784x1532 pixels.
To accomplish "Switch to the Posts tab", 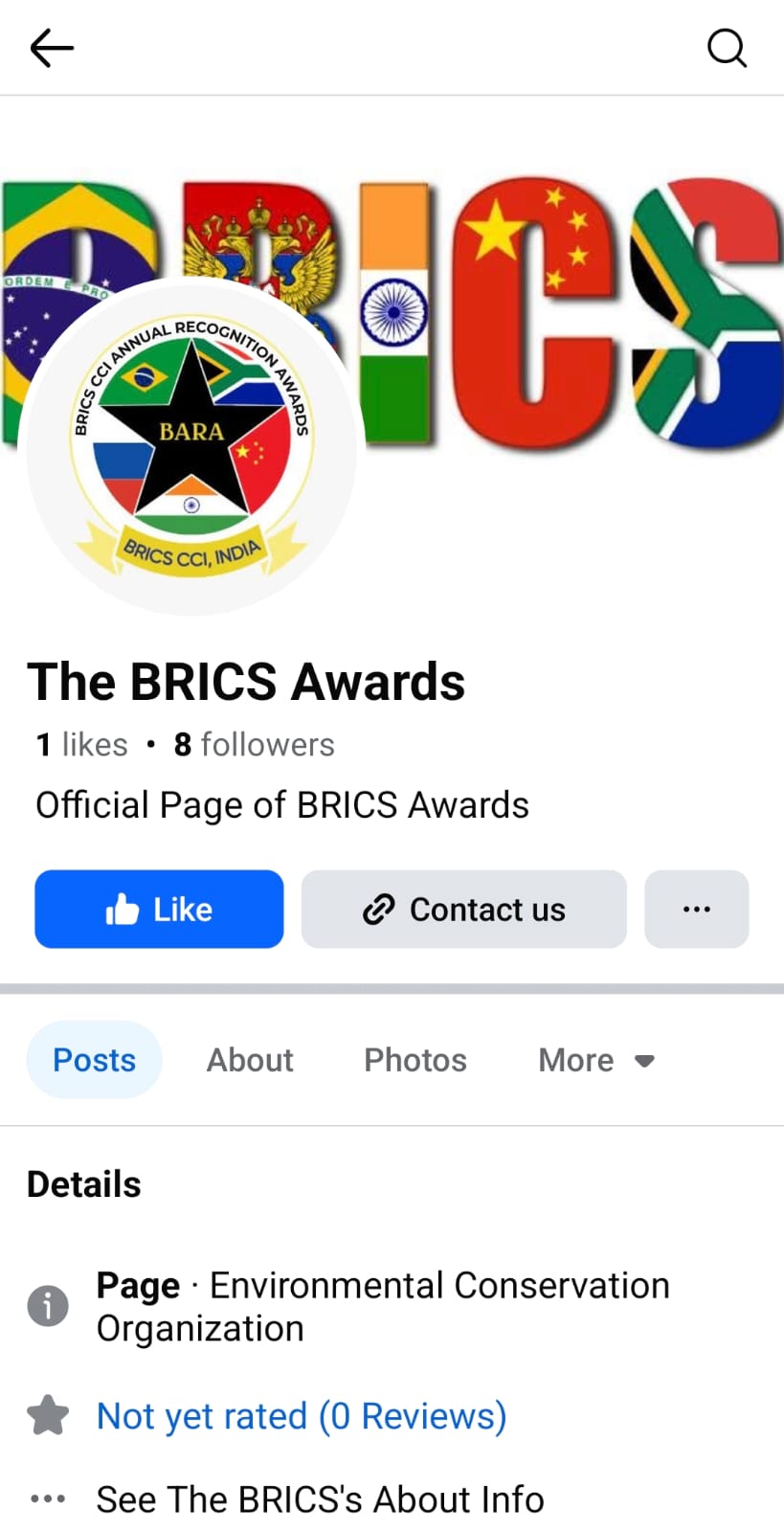I will click(x=94, y=1060).
